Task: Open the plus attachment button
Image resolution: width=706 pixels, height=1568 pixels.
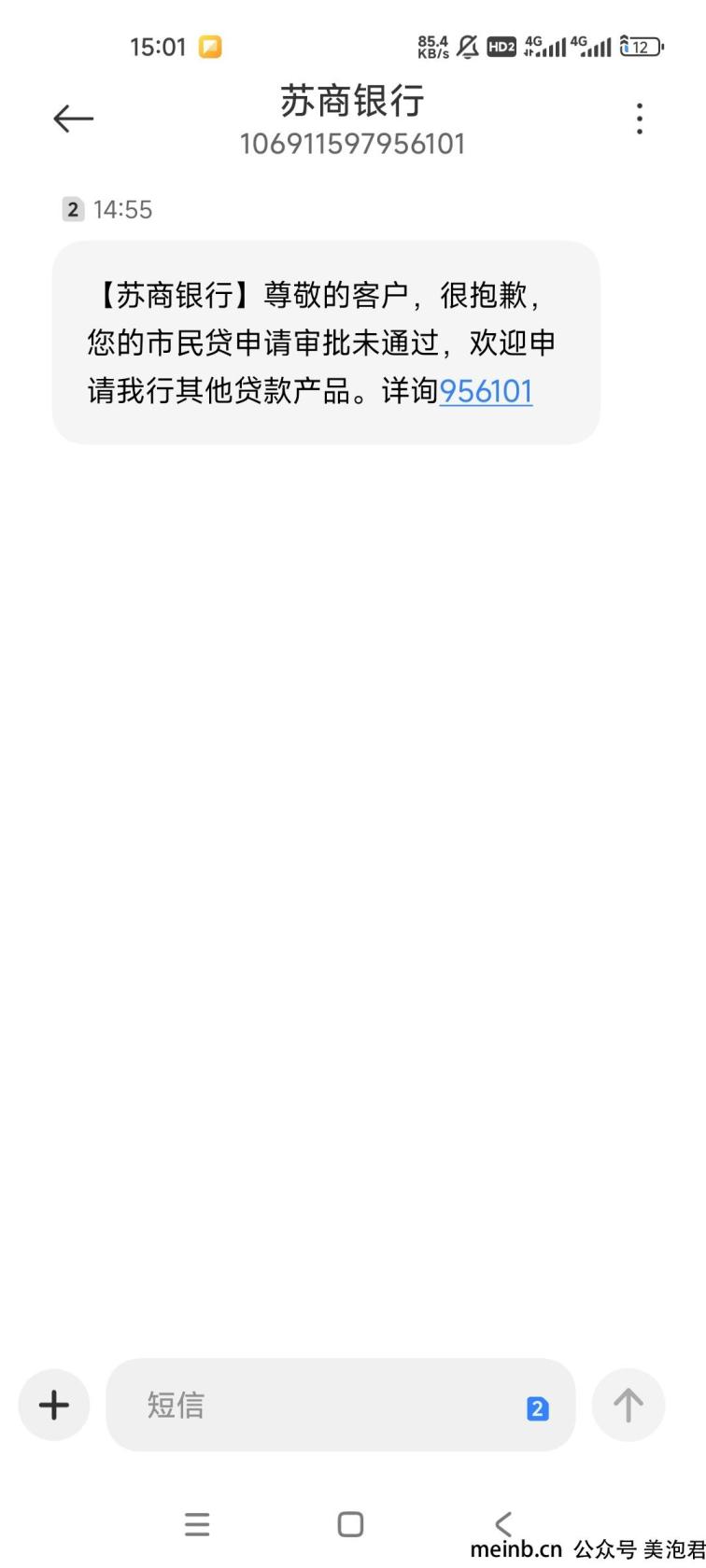Action: pos(54,1405)
